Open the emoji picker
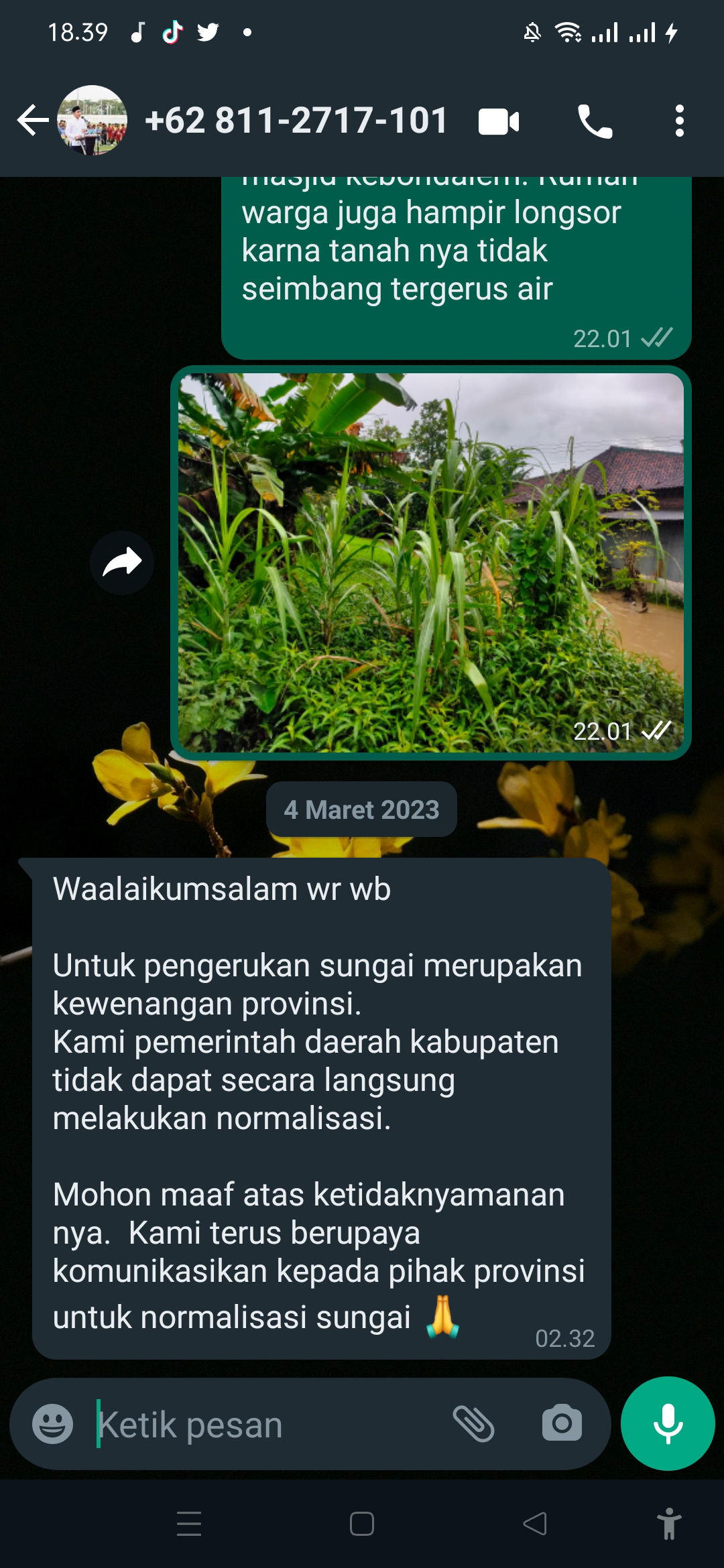724x1568 pixels. pyautogui.click(x=53, y=1424)
